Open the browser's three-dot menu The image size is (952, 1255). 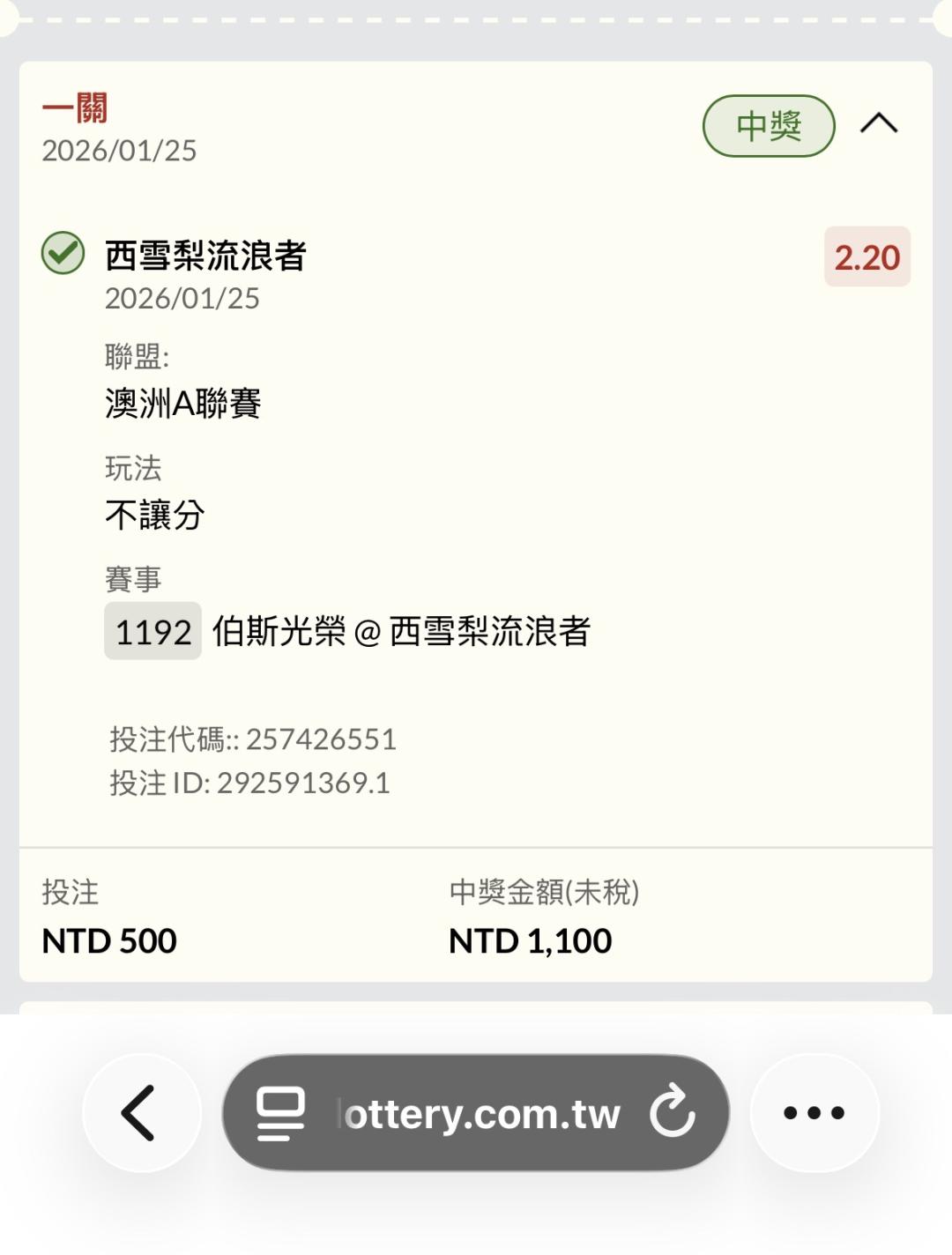pyautogui.click(x=814, y=1113)
